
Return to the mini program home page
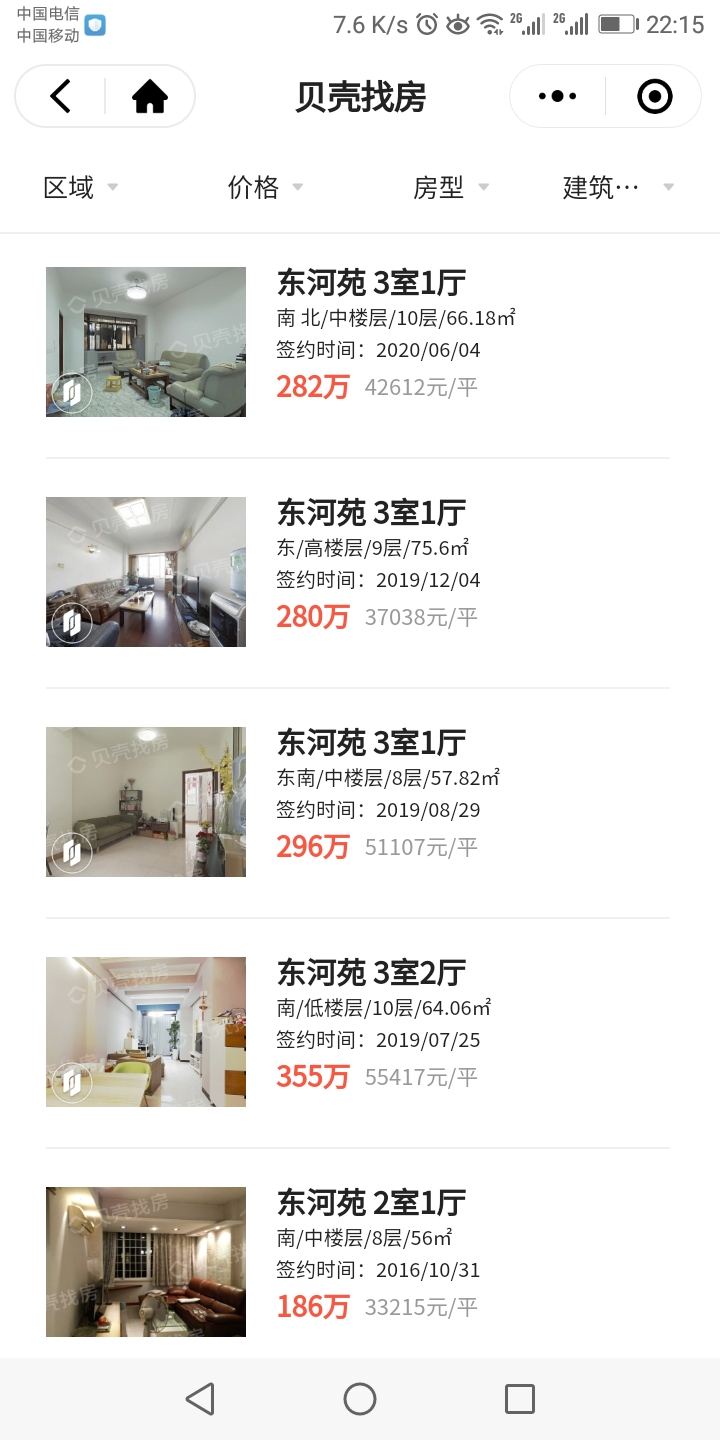150,97
